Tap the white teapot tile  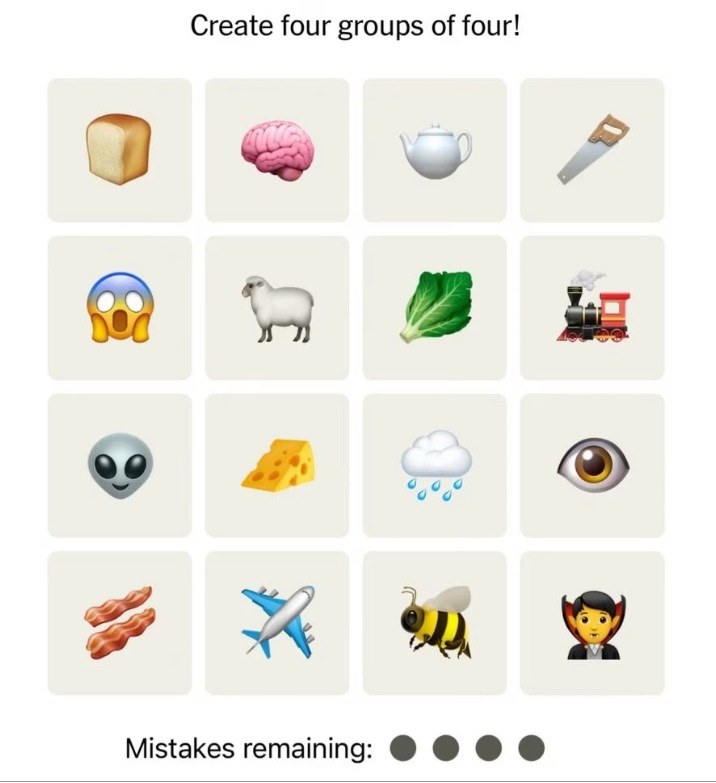[x=434, y=150]
